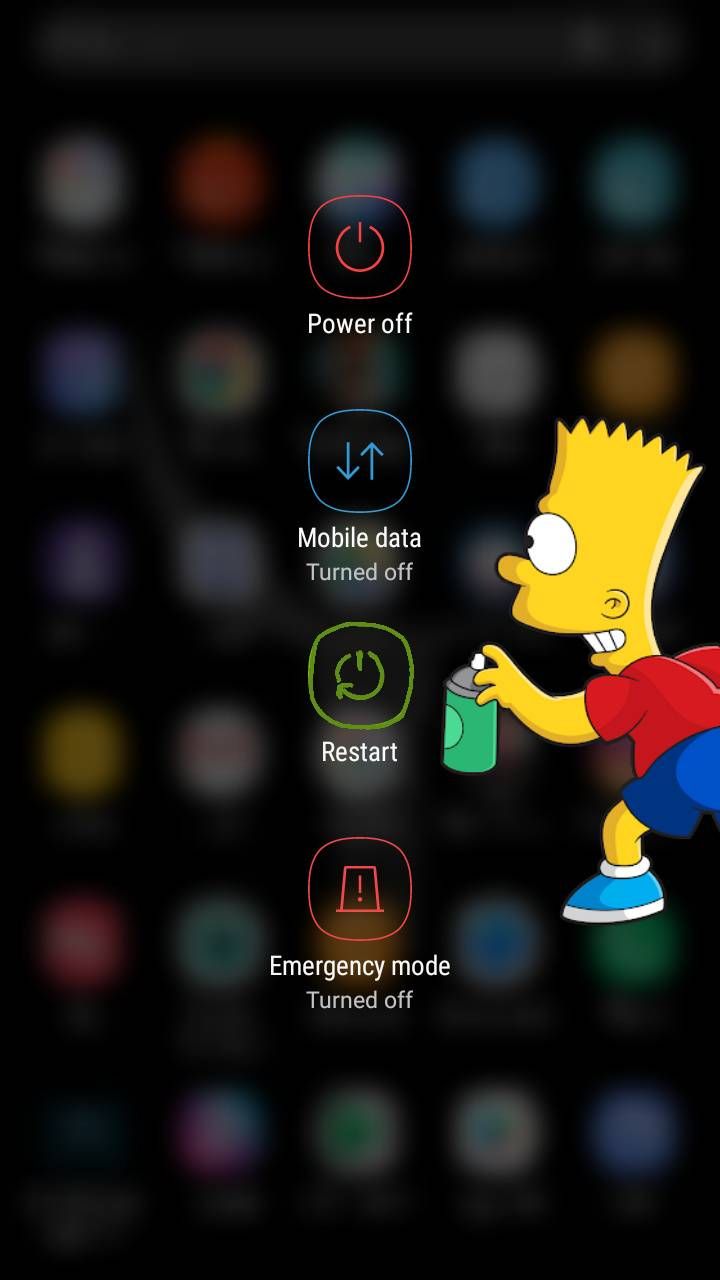Screen dimensions: 720x1280
Task: Select the Power off label
Action: tap(359, 323)
